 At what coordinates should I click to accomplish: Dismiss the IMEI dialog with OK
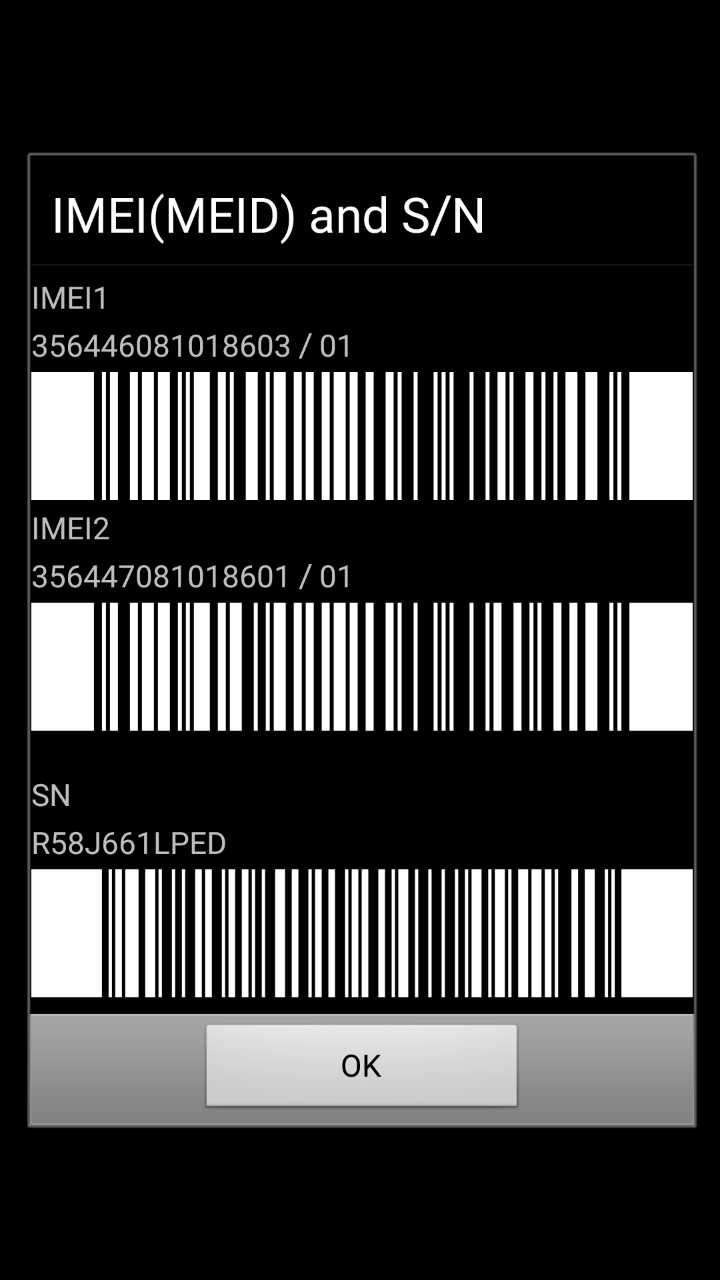pyautogui.click(x=361, y=1065)
